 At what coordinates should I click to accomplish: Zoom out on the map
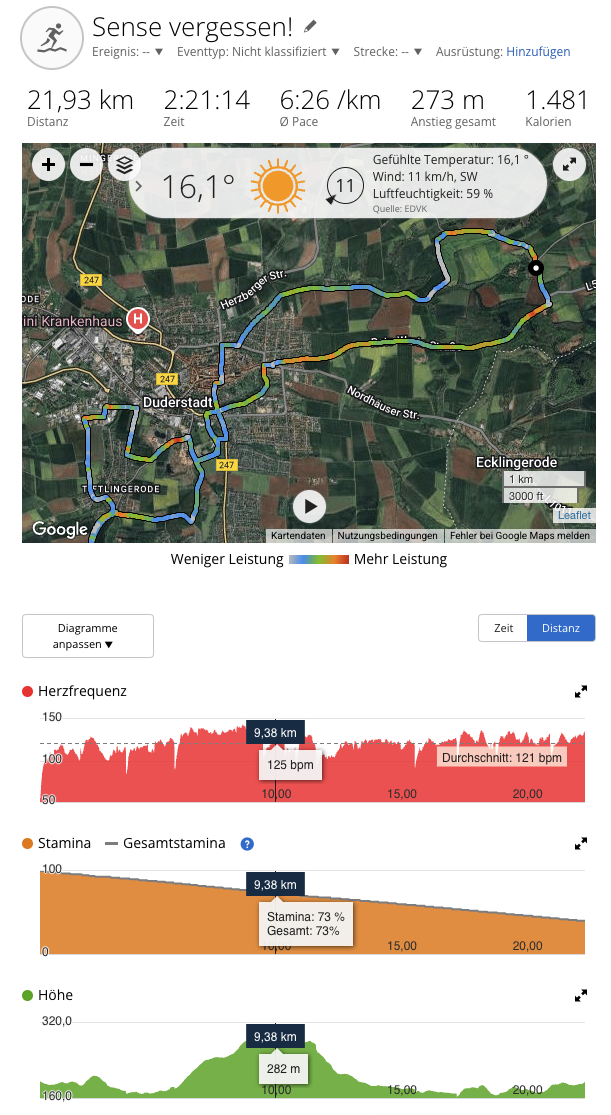tap(86, 165)
